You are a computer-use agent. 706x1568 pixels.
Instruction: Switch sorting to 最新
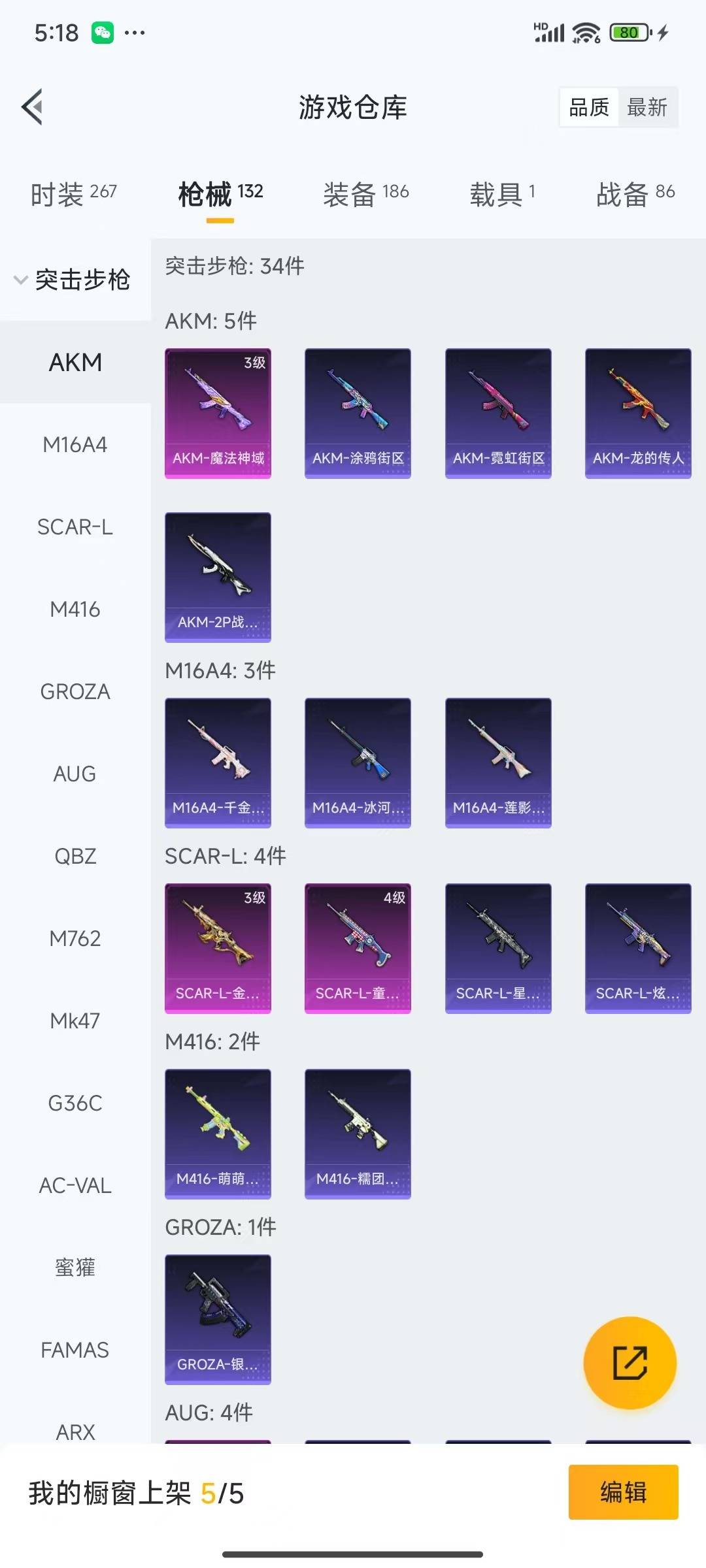pos(647,107)
